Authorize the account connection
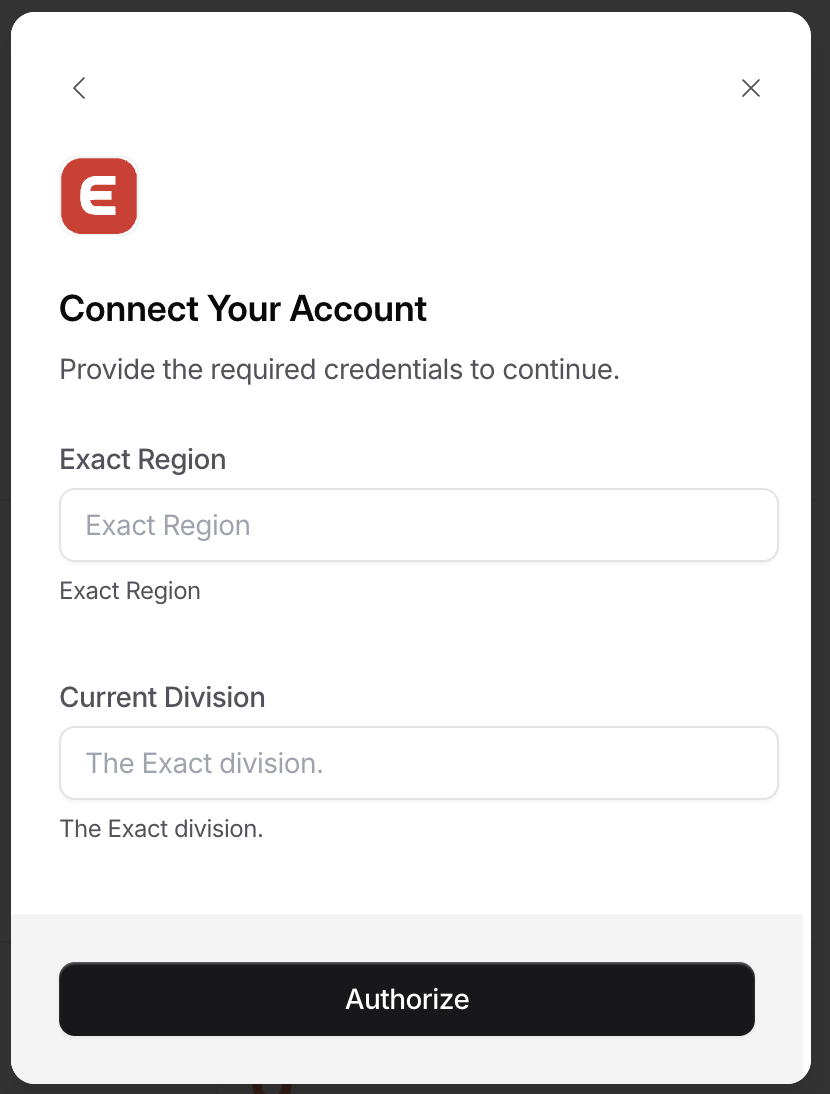 [407, 999]
